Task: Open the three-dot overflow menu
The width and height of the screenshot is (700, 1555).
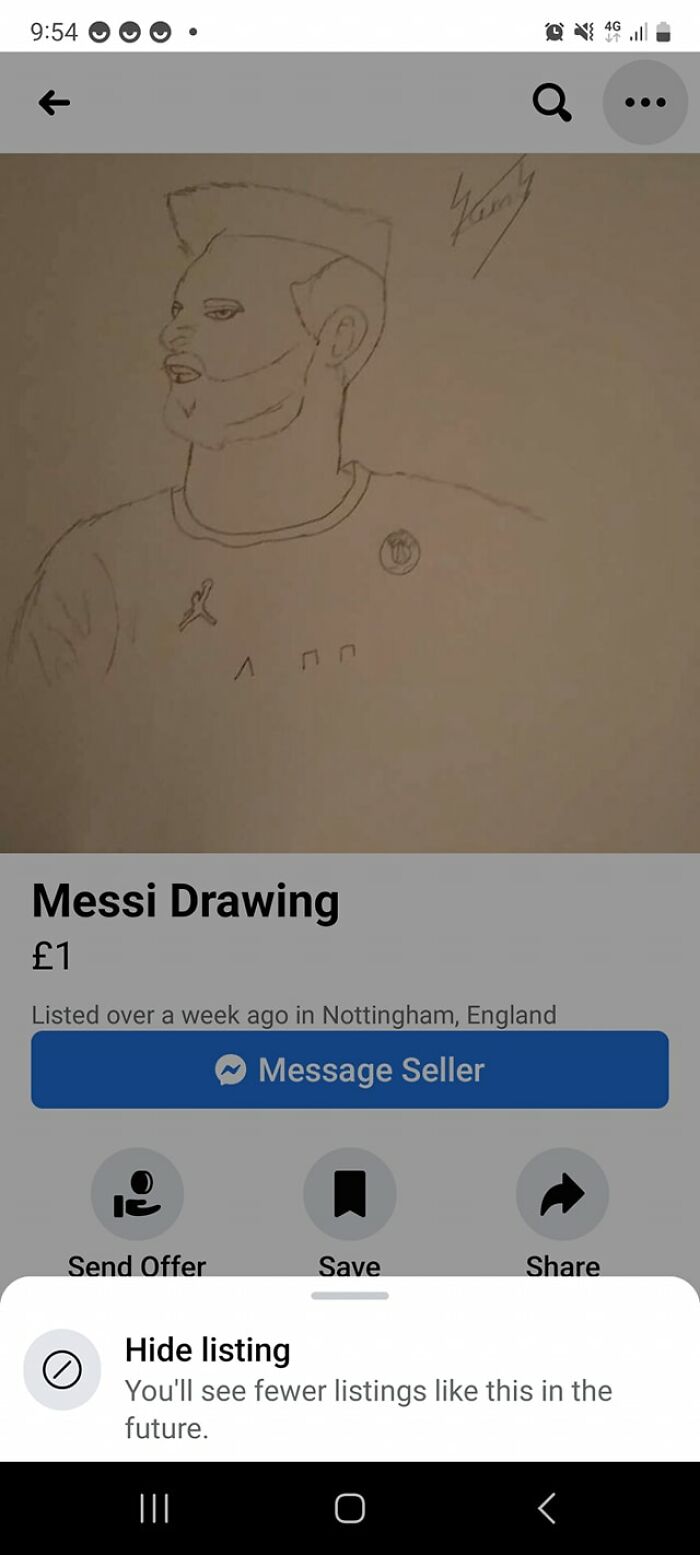Action: click(x=645, y=102)
